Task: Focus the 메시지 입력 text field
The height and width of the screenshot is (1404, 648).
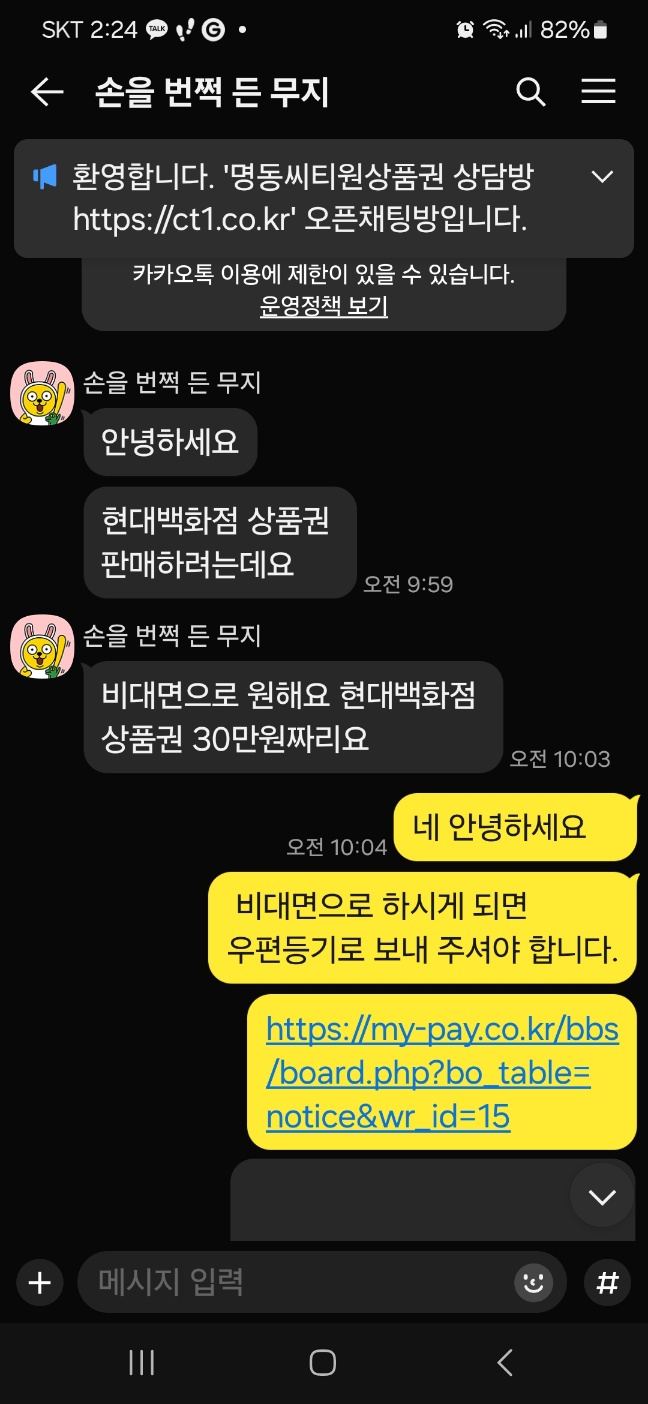Action: 300,1282
